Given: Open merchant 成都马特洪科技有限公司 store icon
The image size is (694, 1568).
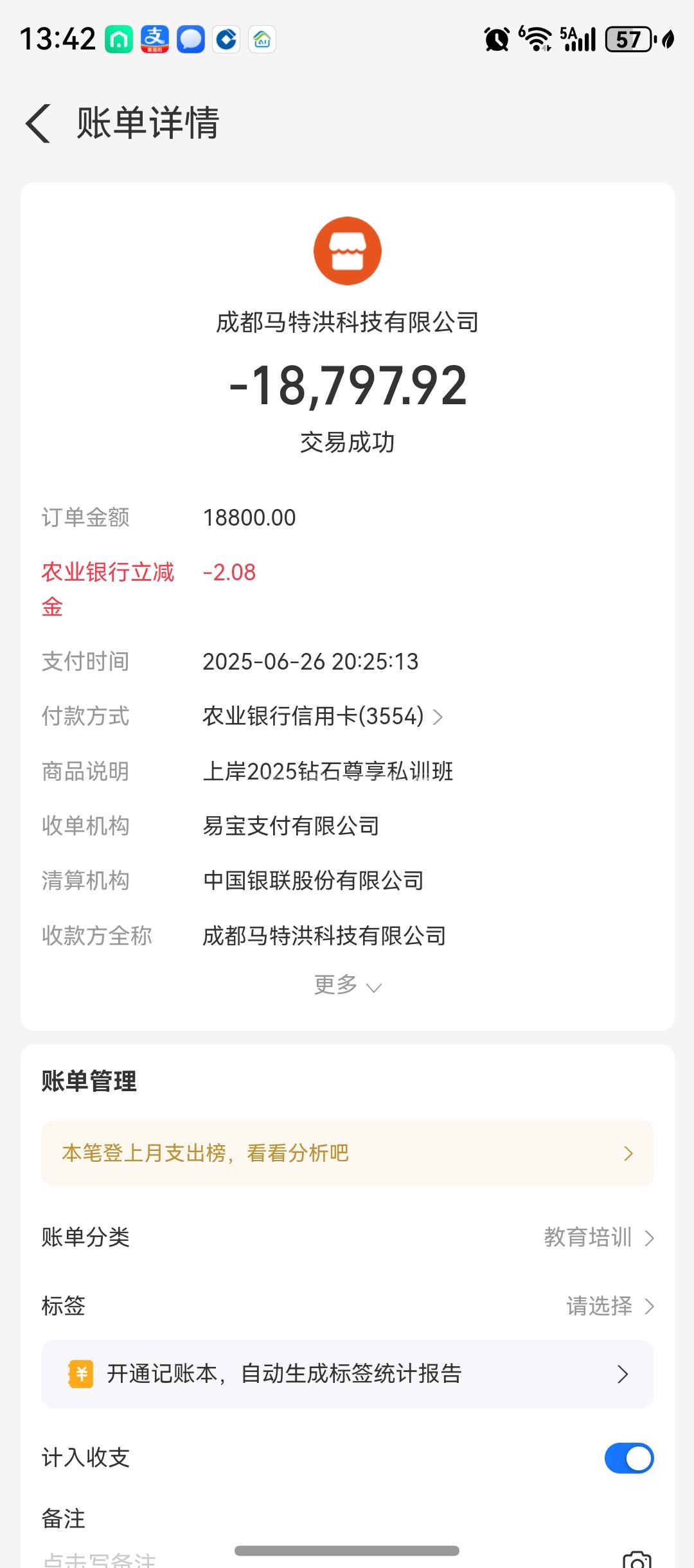Looking at the screenshot, I should click(347, 251).
